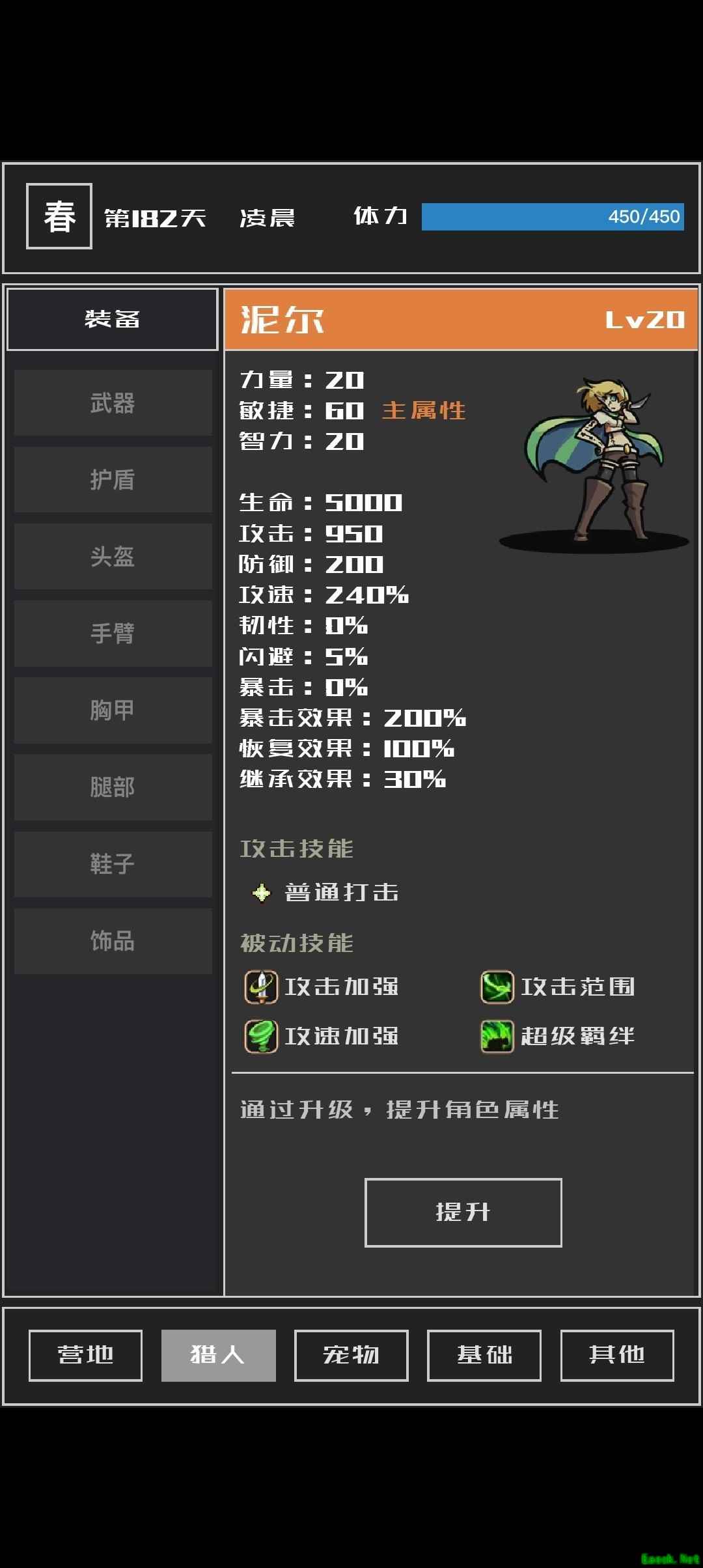The image size is (703, 1568).
Task: Tap the 提升 upgrade button
Action: pyautogui.click(x=463, y=1212)
